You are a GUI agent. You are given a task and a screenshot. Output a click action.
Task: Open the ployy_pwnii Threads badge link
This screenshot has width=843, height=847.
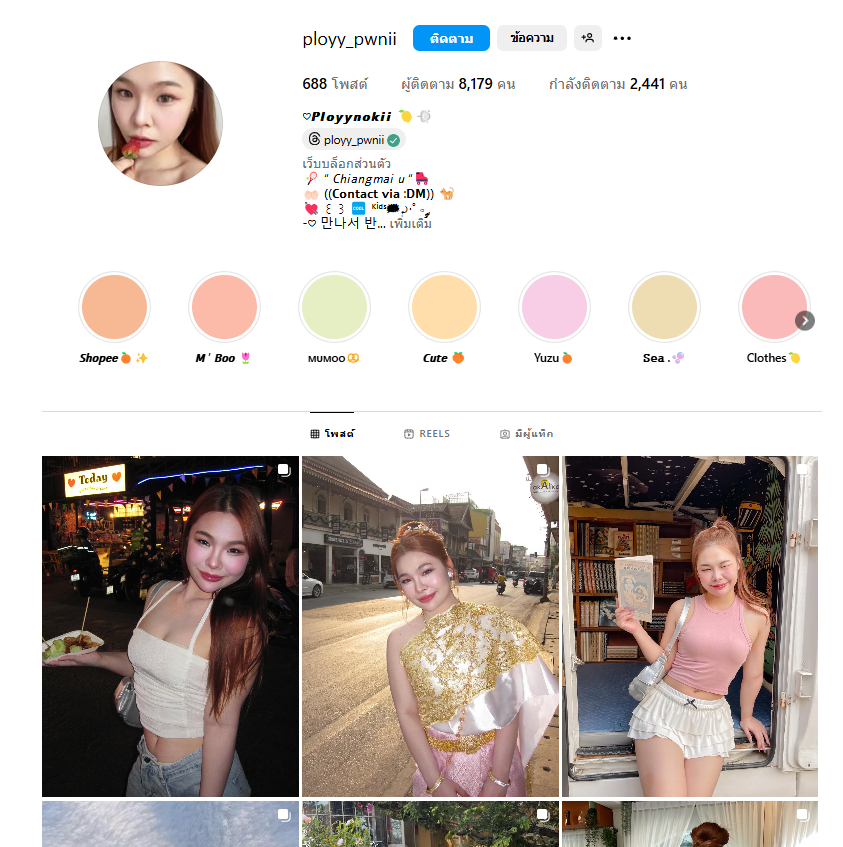pyautogui.click(x=353, y=140)
